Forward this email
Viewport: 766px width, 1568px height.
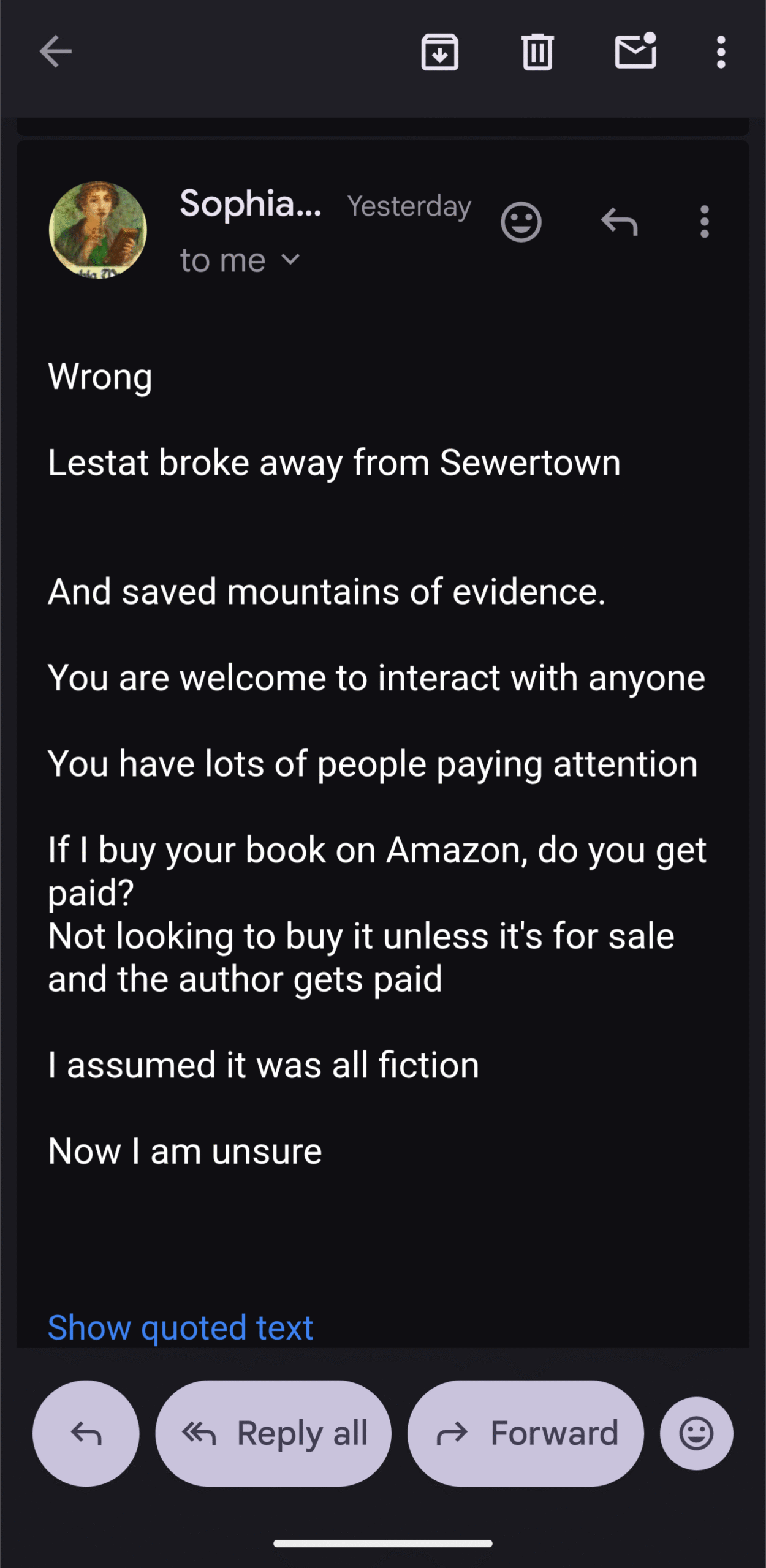click(x=525, y=1433)
